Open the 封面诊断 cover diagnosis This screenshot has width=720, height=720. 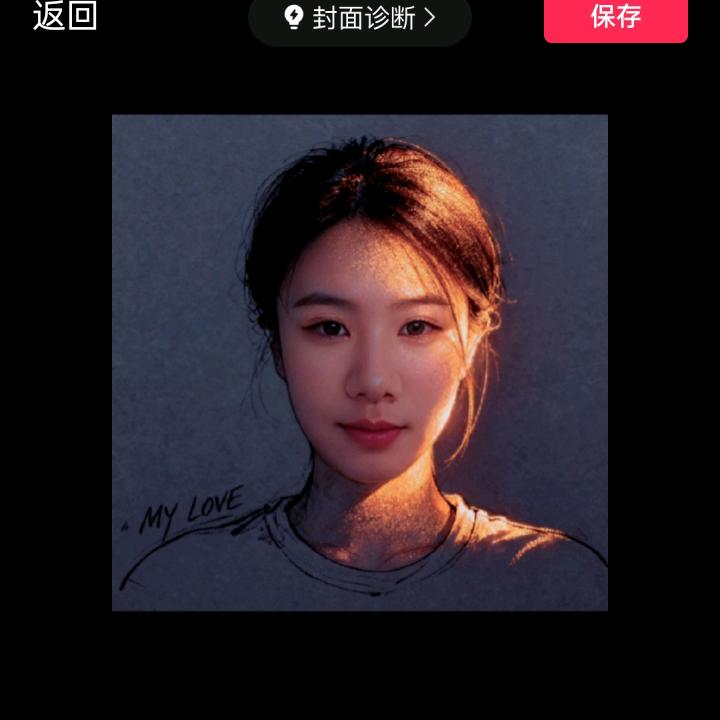pyautogui.click(x=360, y=18)
